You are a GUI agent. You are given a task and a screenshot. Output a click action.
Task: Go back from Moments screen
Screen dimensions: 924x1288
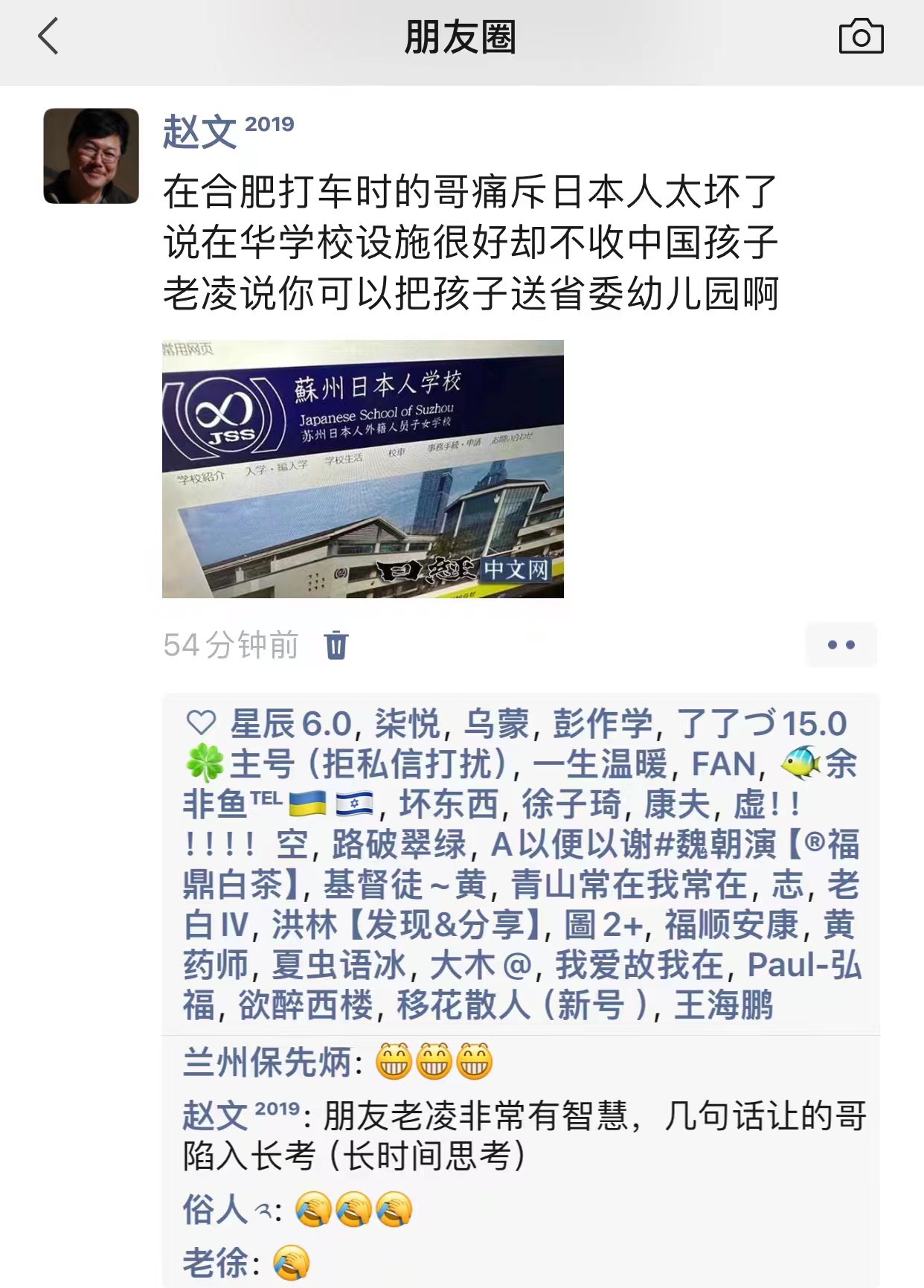[x=48, y=37]
